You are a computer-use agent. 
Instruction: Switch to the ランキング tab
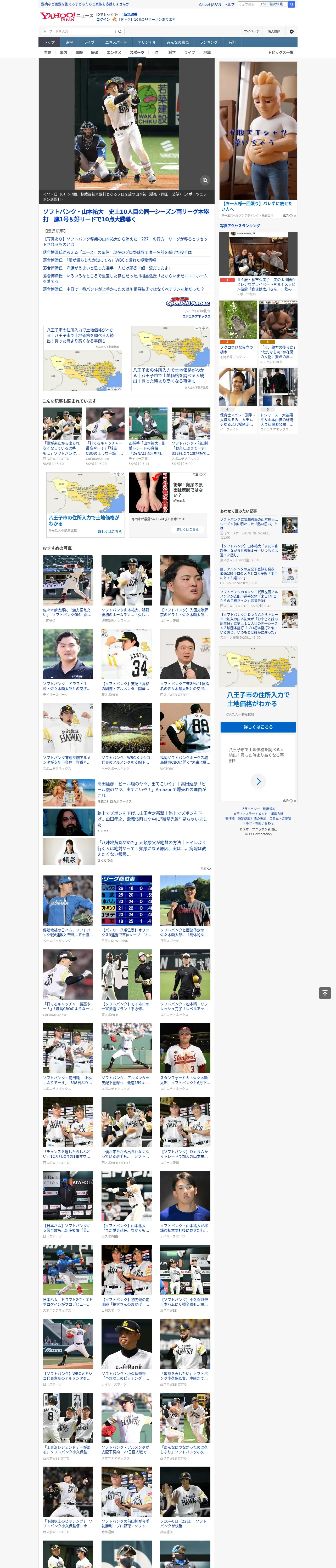click(209, 43)
